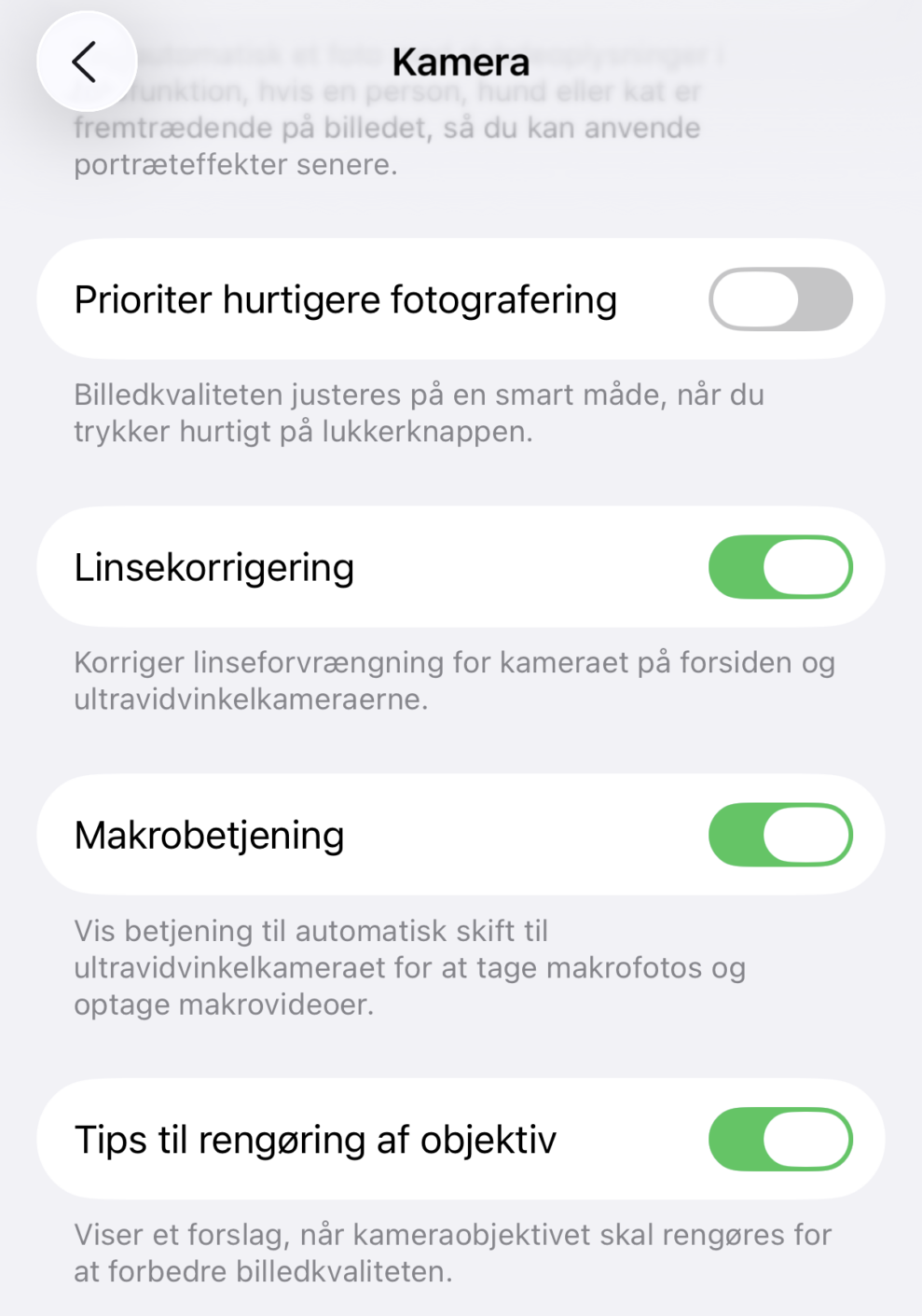
Task: Disable the Linsekorrigering switch
Action: point(780,566)
